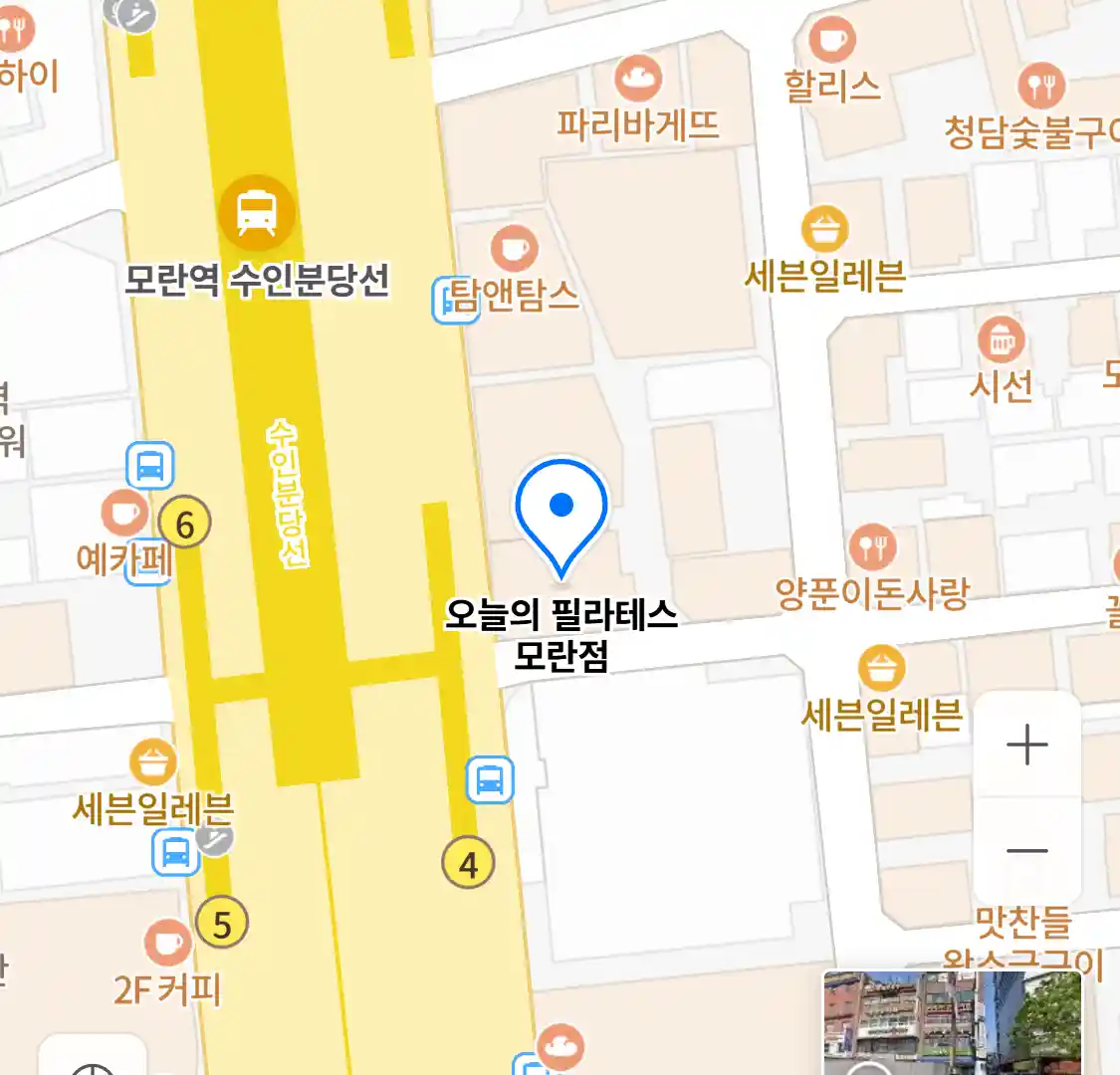Viewport: 1120px width, 1075px height.
Task: Select the 모란역 수인분당선 station icon
Action: tap(257, 211)
